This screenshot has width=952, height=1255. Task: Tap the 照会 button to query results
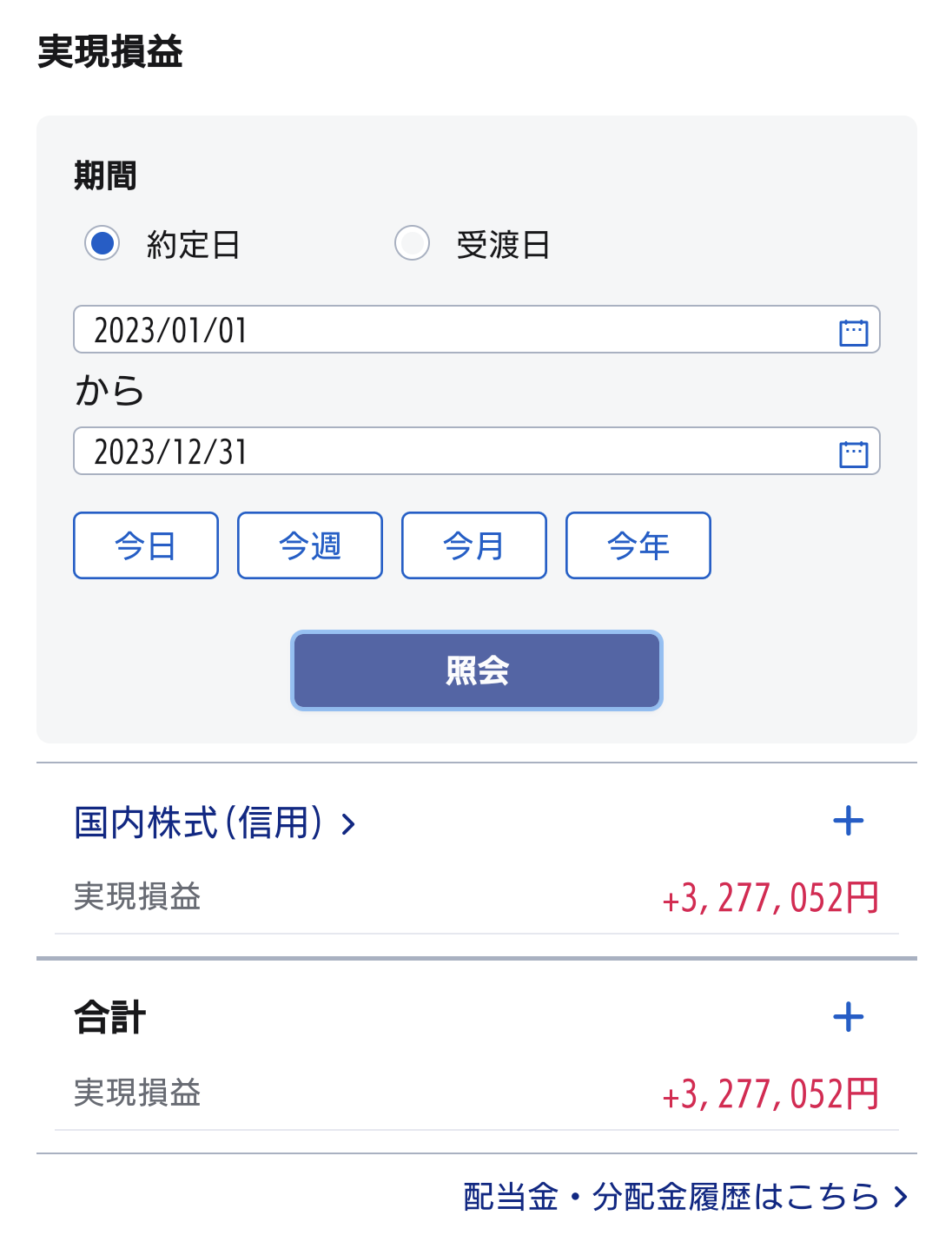477,670
